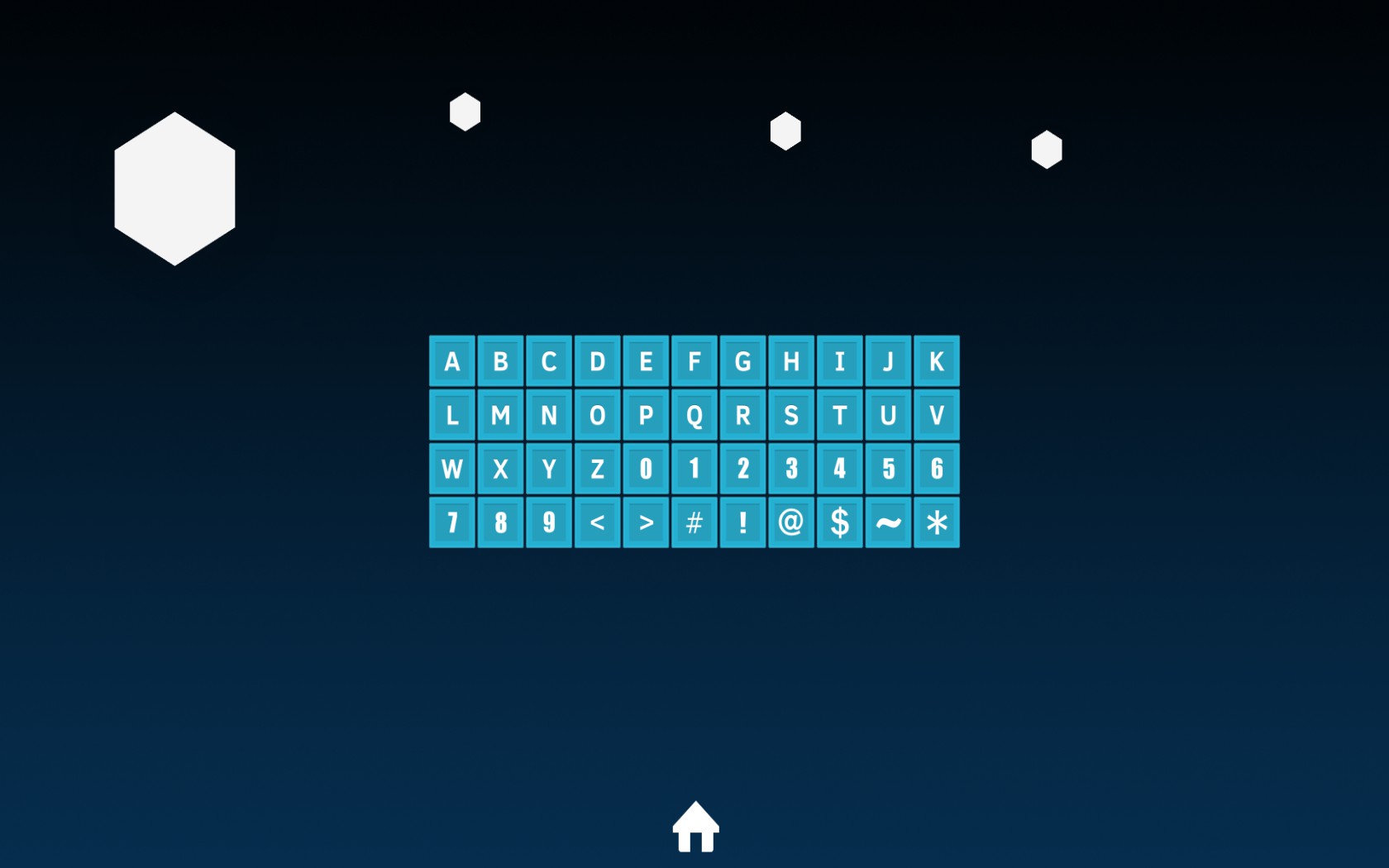Tap the asterisk symbol tile
Viewport: 1389px width, 868px height.
click(x=937, y=522)
